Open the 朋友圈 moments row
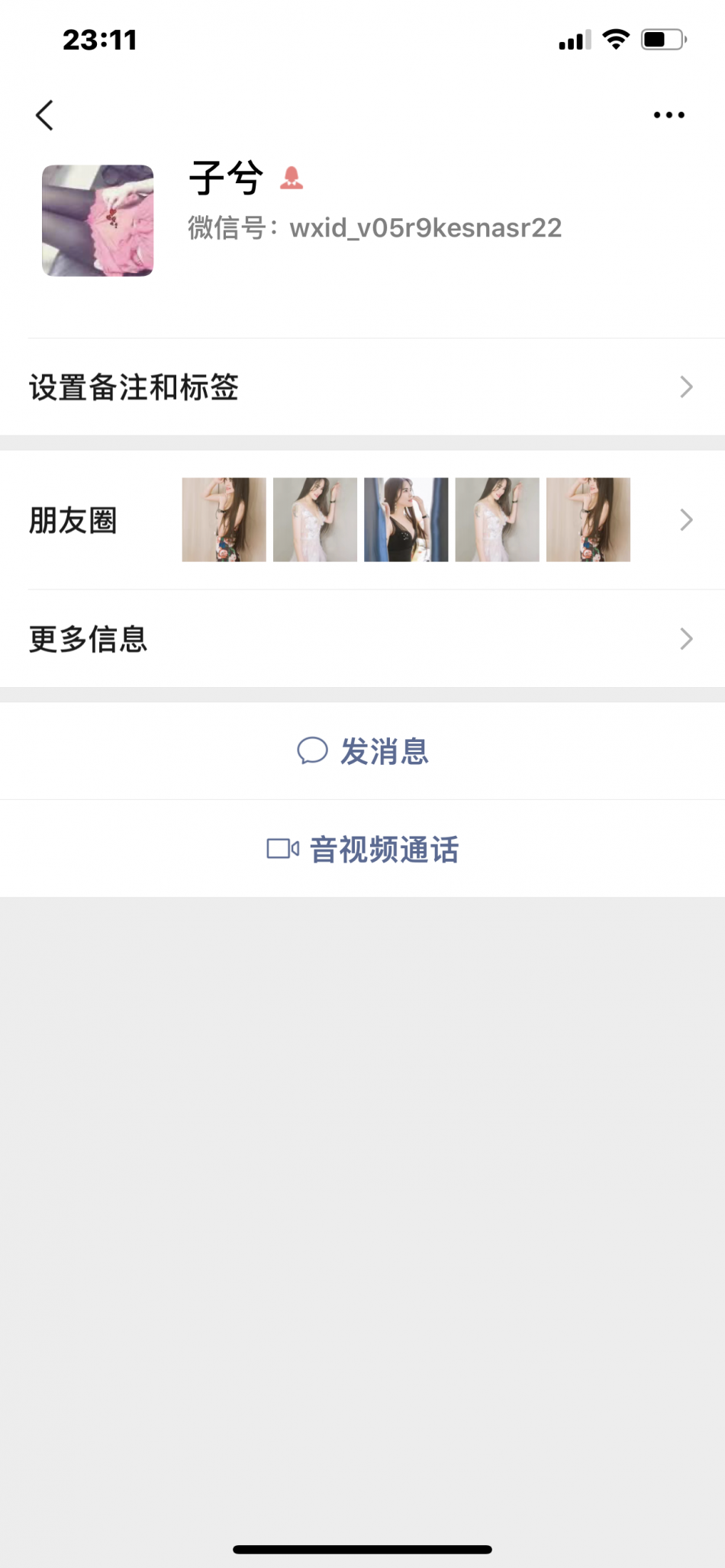 (x=362, y=520)
